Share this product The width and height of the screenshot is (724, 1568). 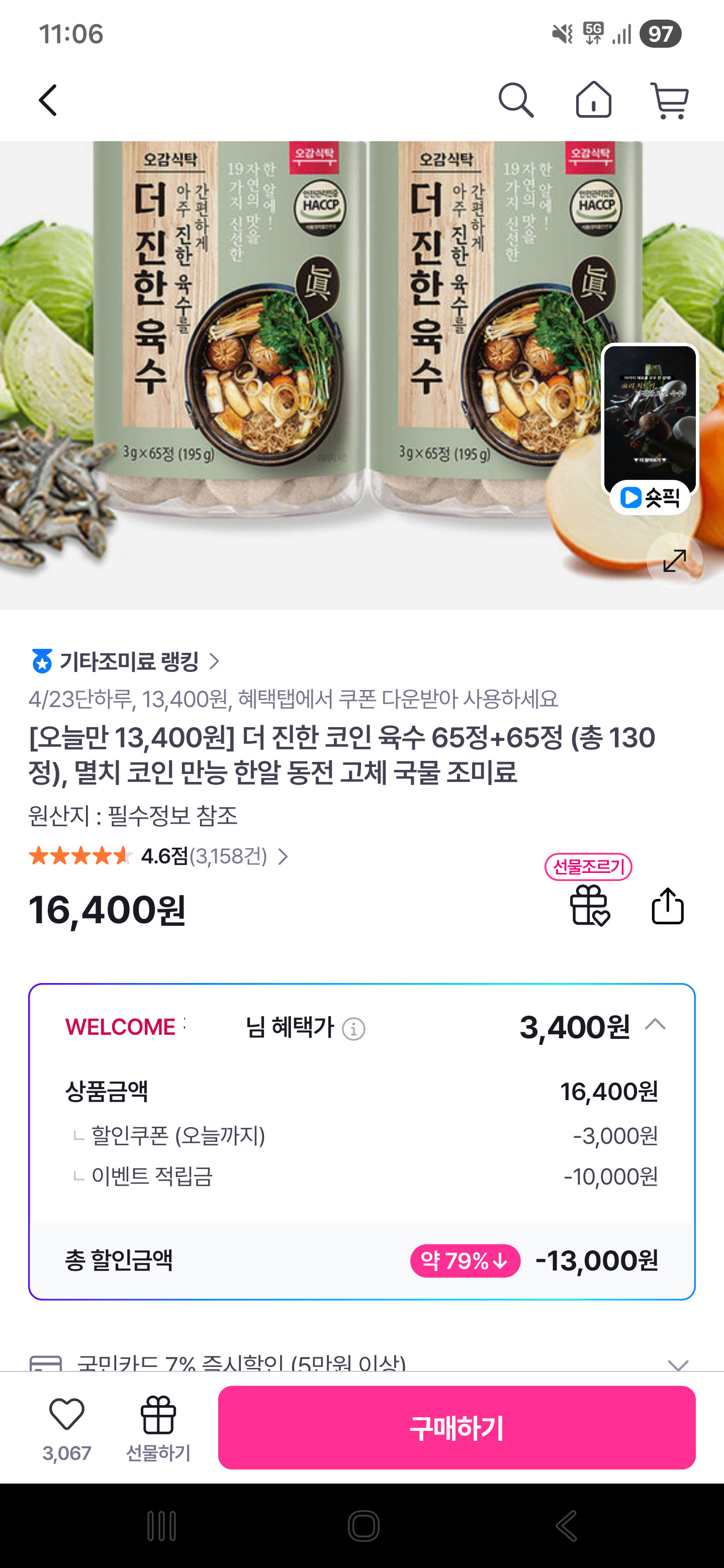click(667, 906)
